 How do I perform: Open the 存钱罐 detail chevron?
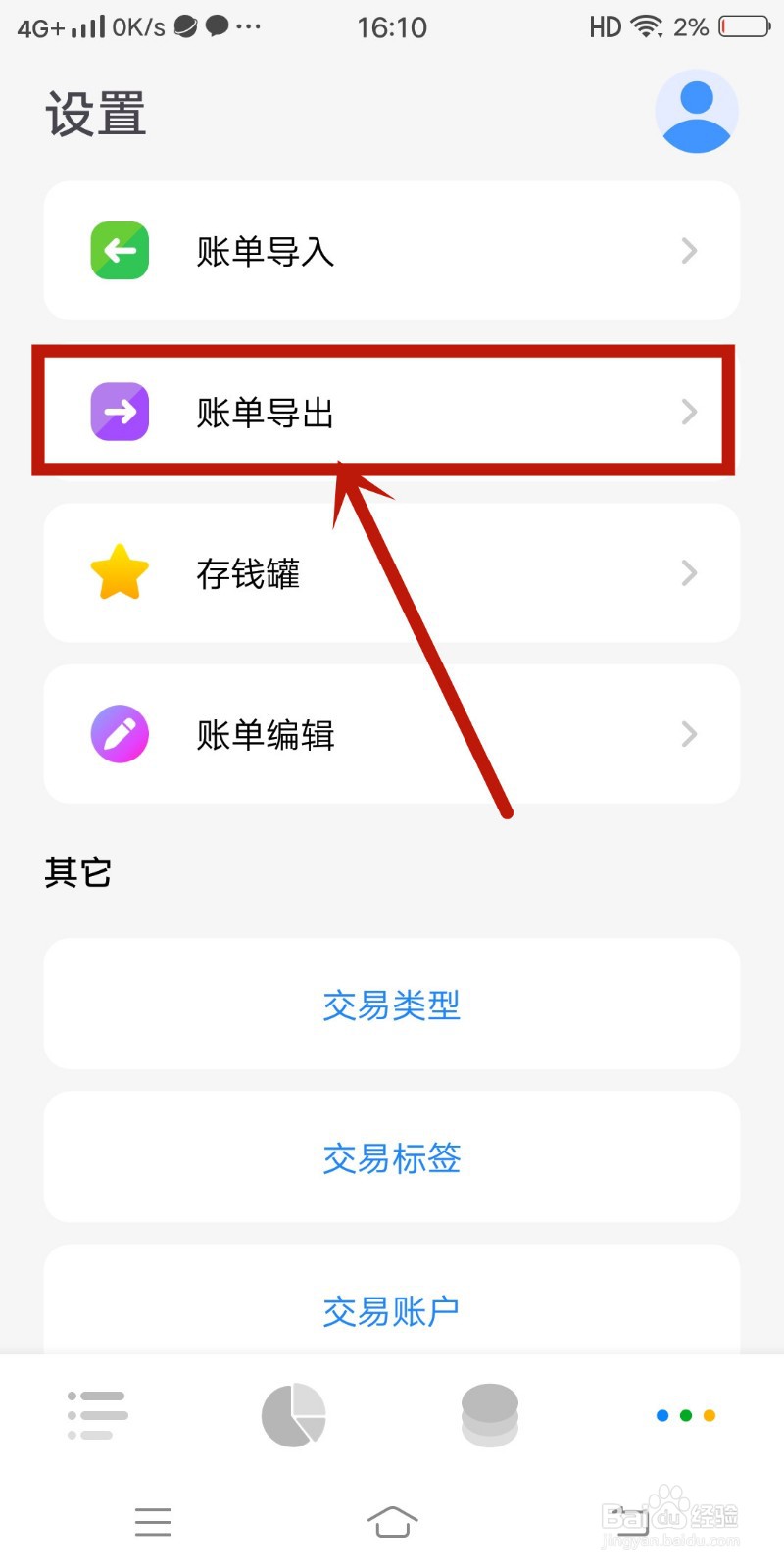point(689,573)
